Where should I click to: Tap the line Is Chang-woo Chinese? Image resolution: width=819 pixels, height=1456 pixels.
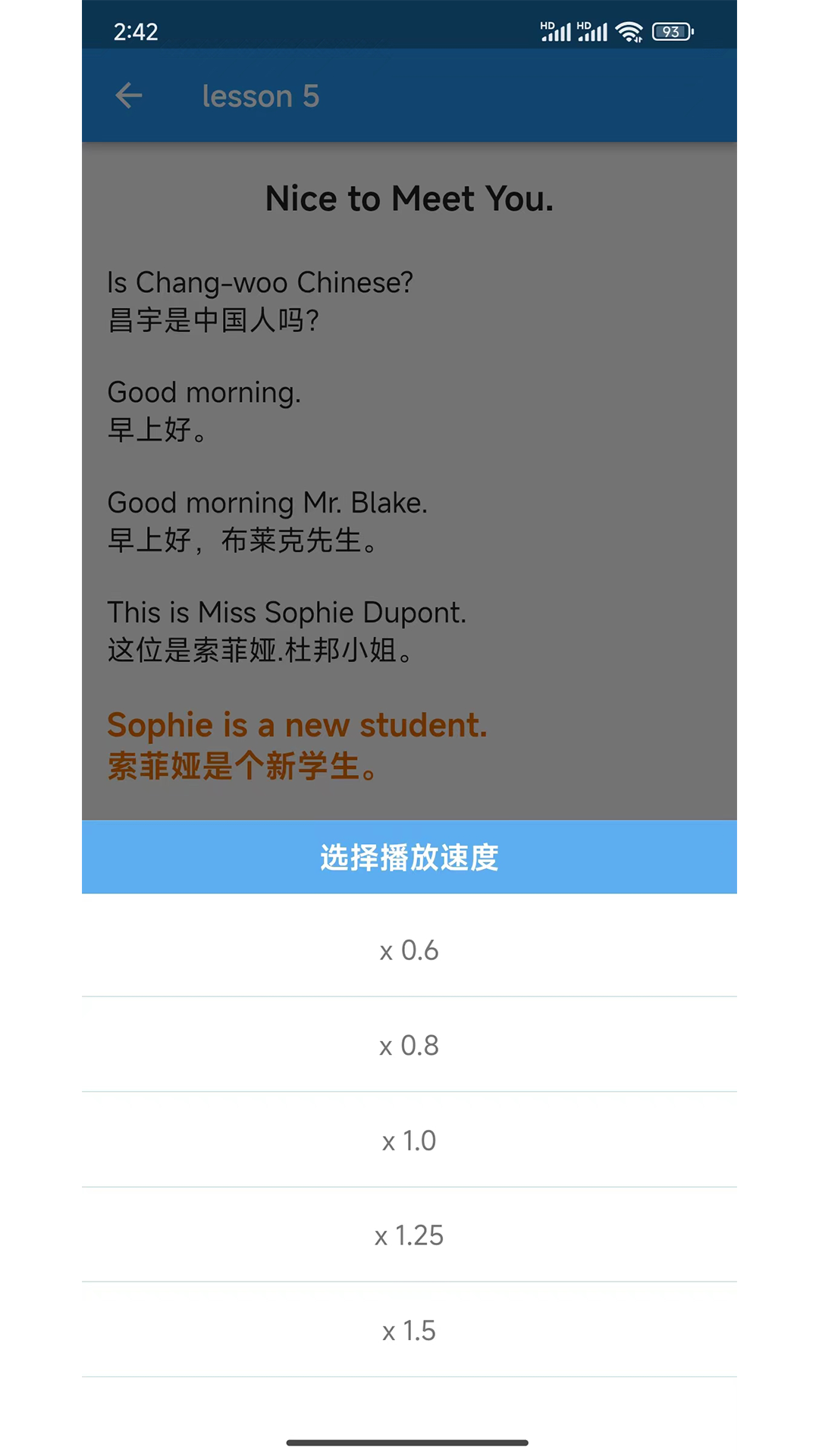pos(260,282)
